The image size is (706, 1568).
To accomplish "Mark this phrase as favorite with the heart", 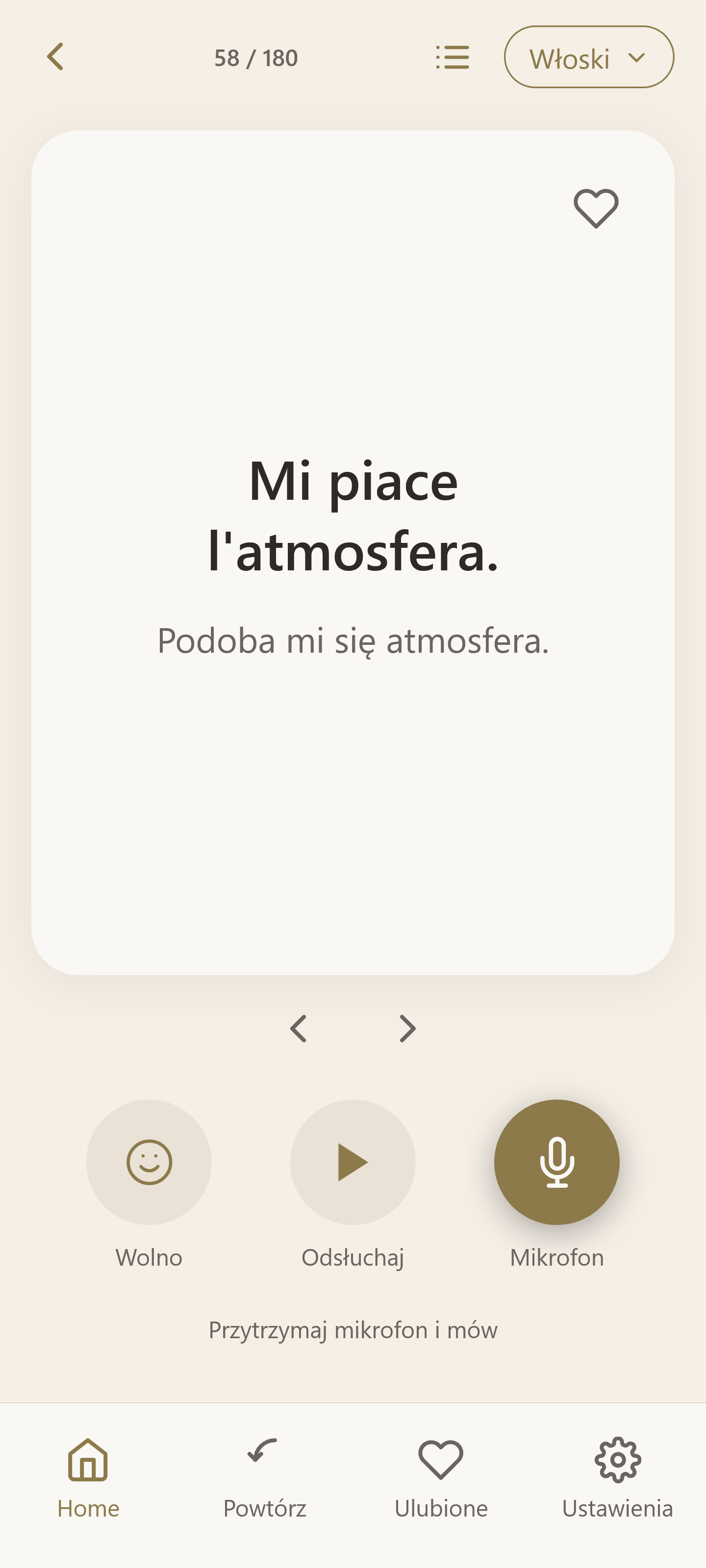I will pyautogui.click(x=595, y=208).
